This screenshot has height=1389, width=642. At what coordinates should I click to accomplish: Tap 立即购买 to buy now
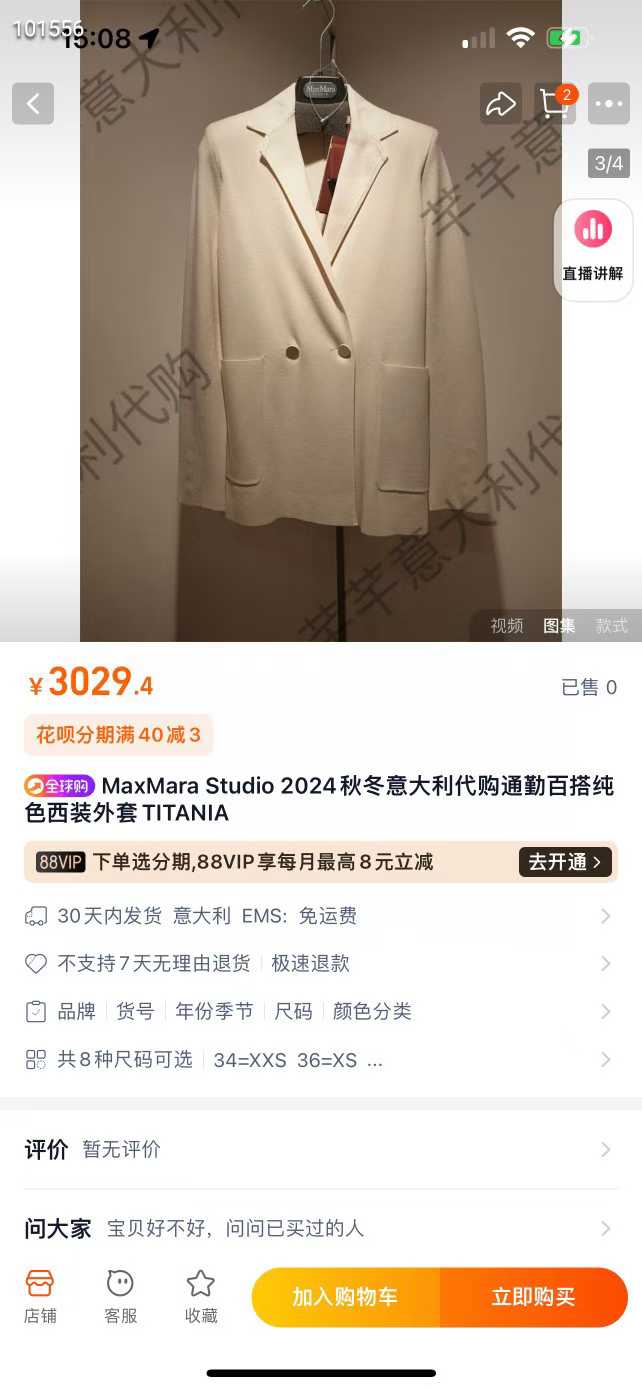pos(533,1297)
